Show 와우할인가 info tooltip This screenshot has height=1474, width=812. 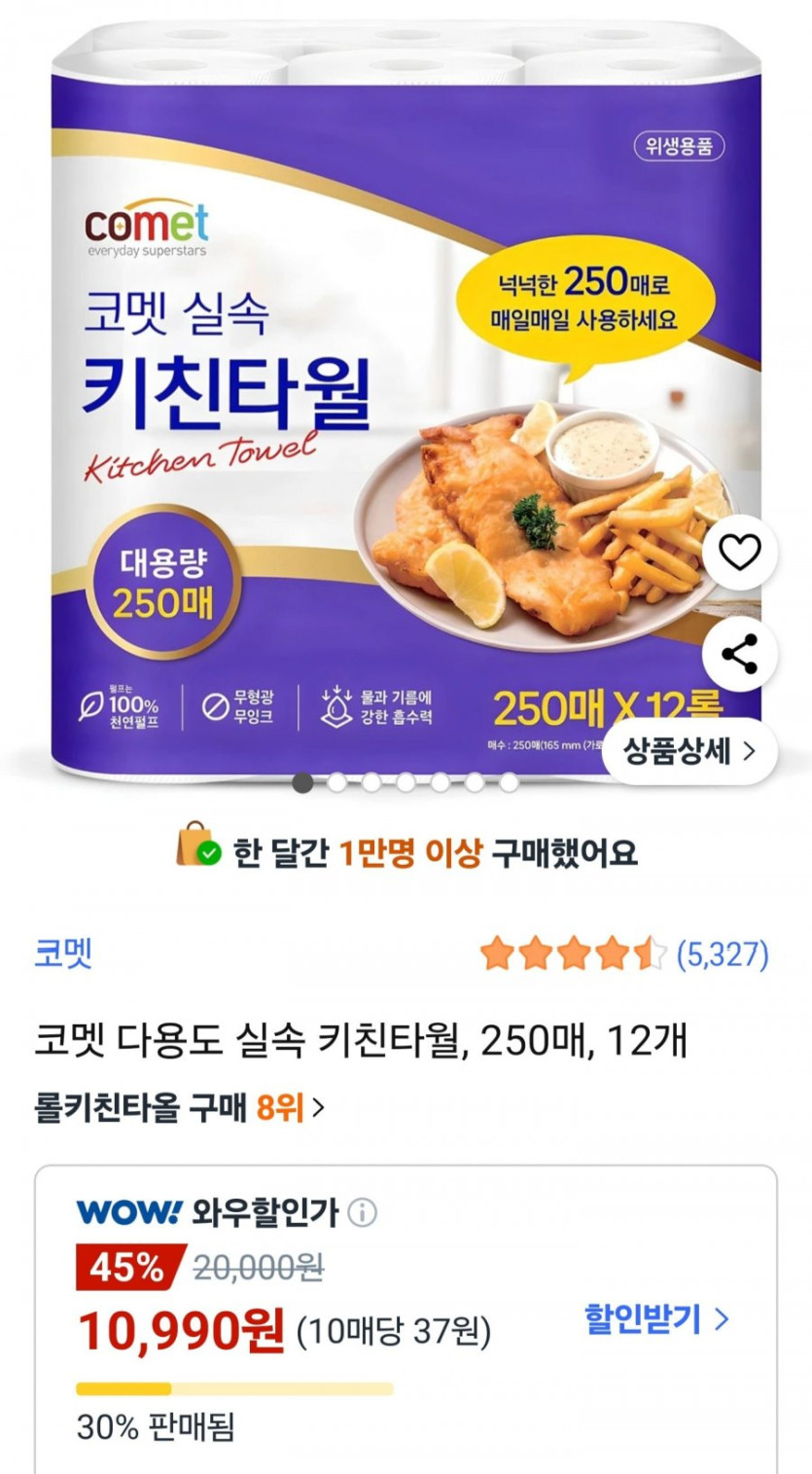click(363, 1212)
